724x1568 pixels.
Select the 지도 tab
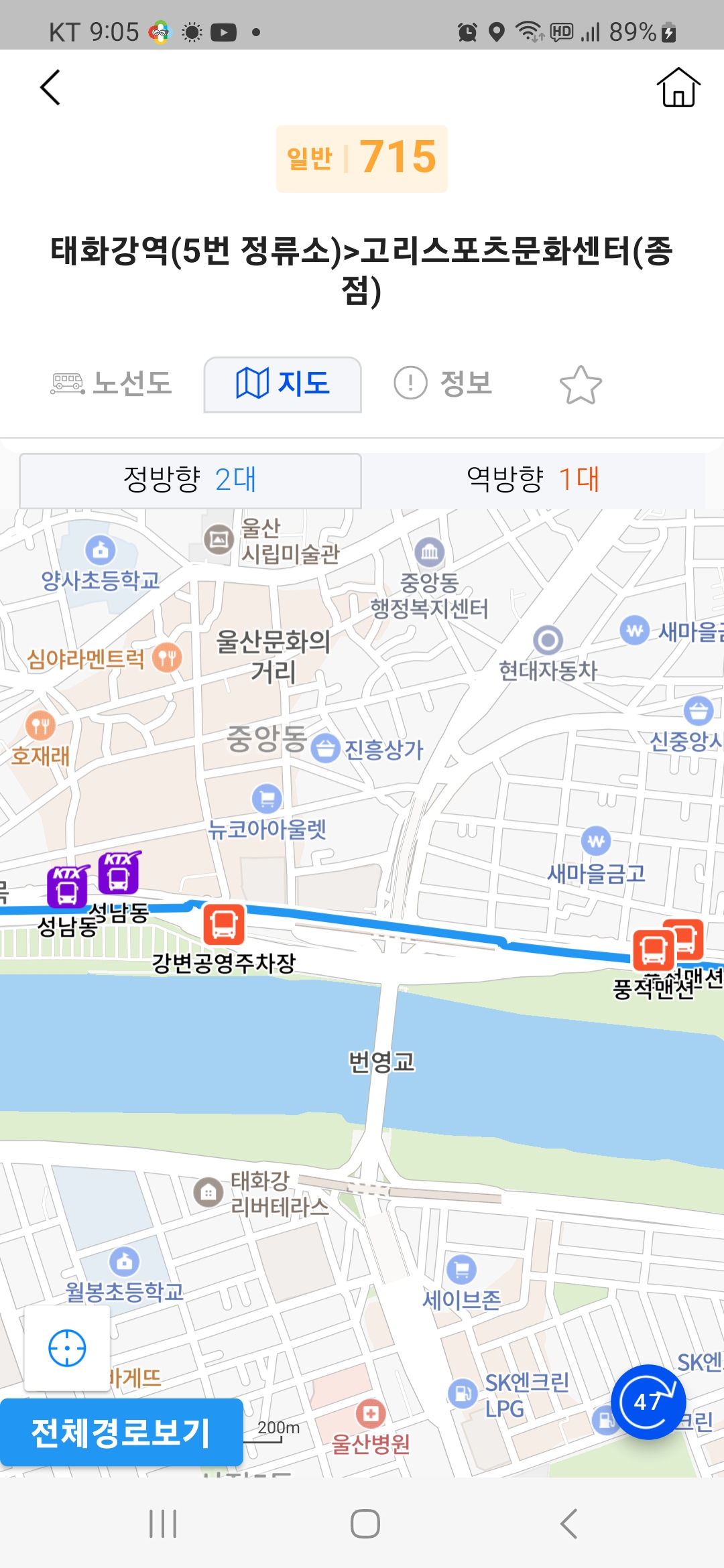coord(282,384)
